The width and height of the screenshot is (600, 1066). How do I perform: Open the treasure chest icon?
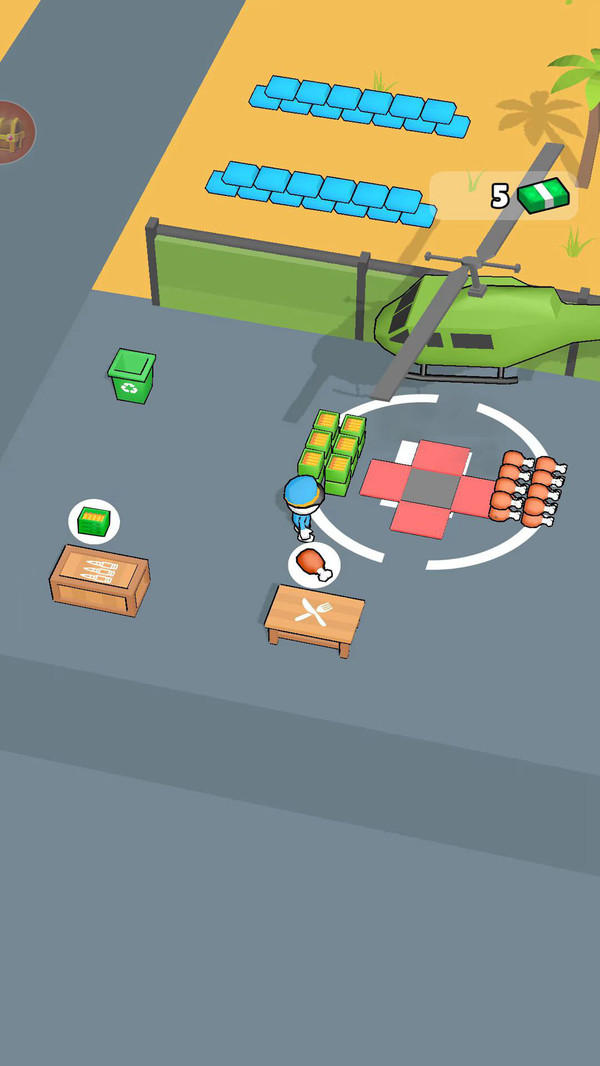tap(12, 132)
